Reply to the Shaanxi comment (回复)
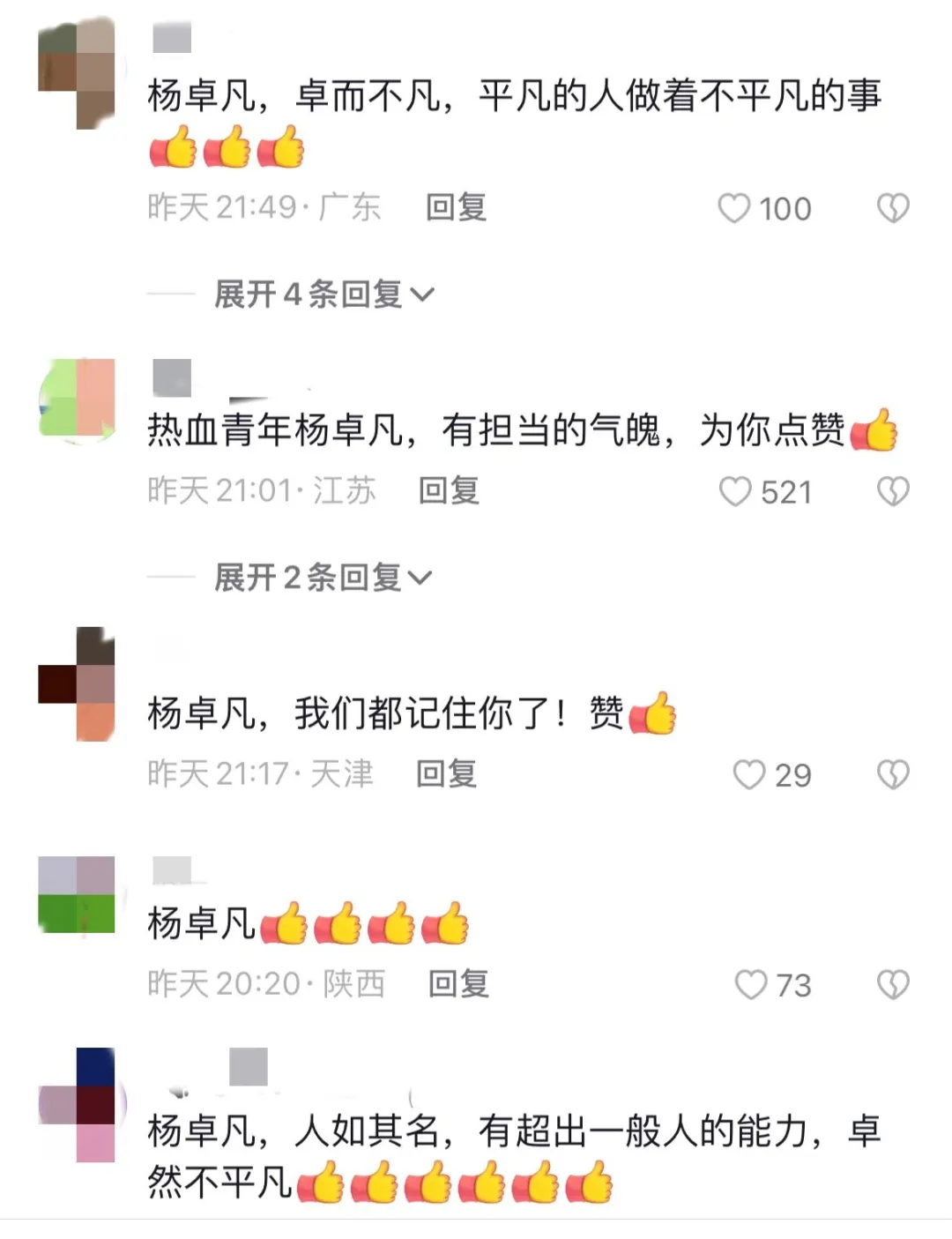 (x=458, y=983)
